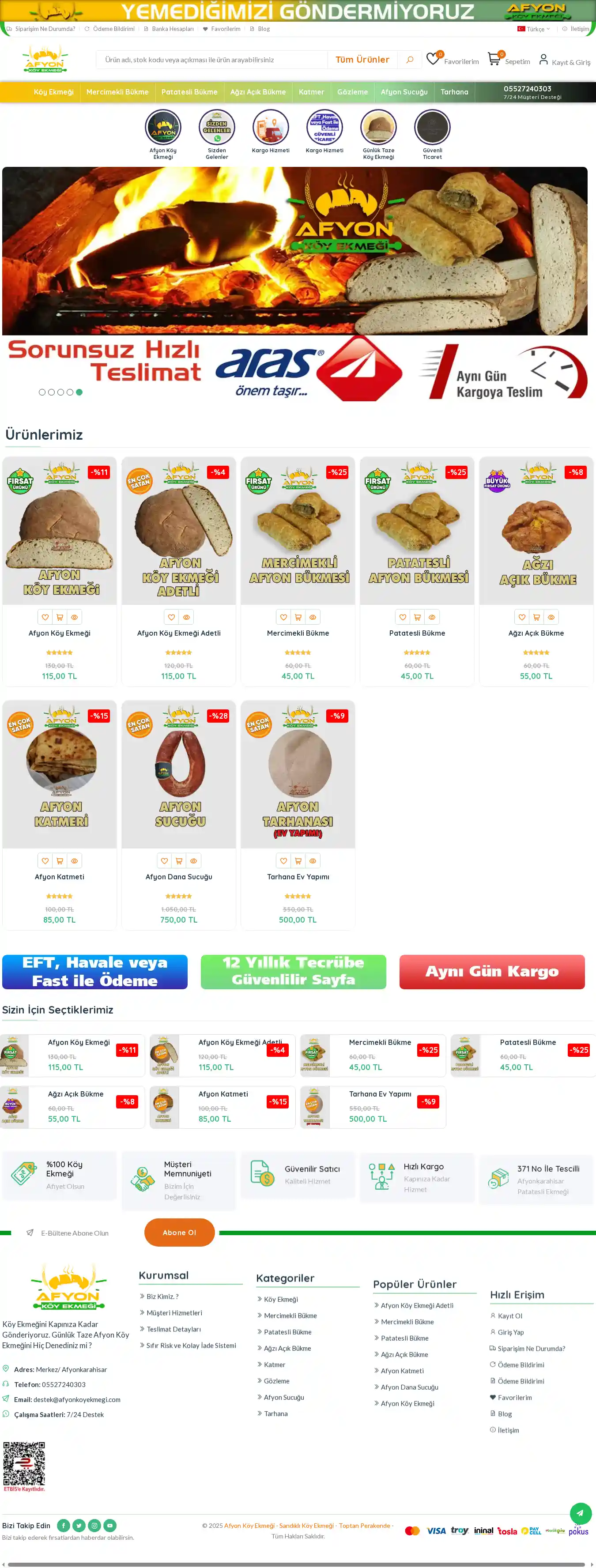Viewport: 596px width, 1568px height.
Task: Tap the product search field
Action: (213, 60)
